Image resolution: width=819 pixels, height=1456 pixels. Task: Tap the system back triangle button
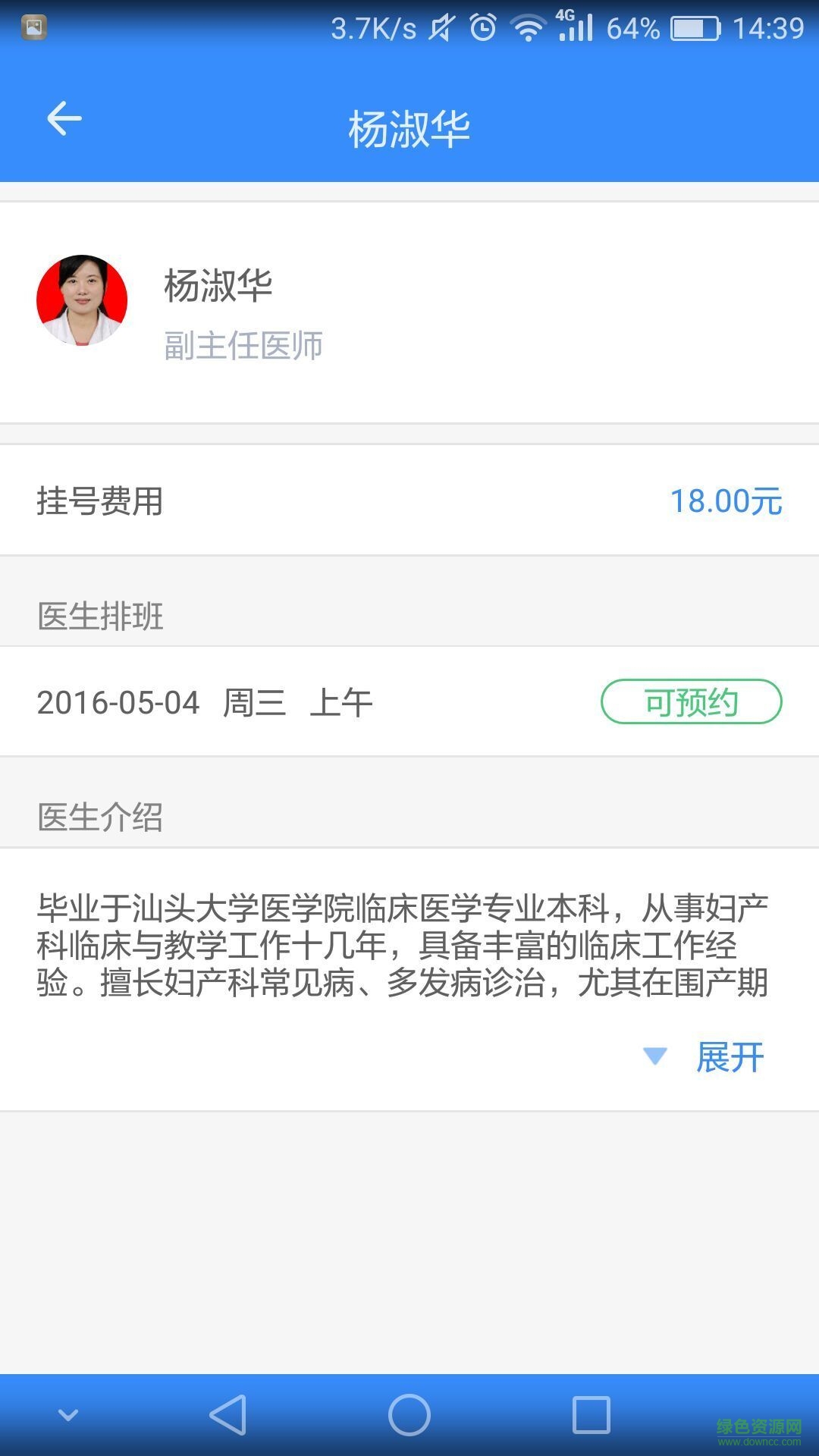pyautogui.click(x=228, y=1415)
